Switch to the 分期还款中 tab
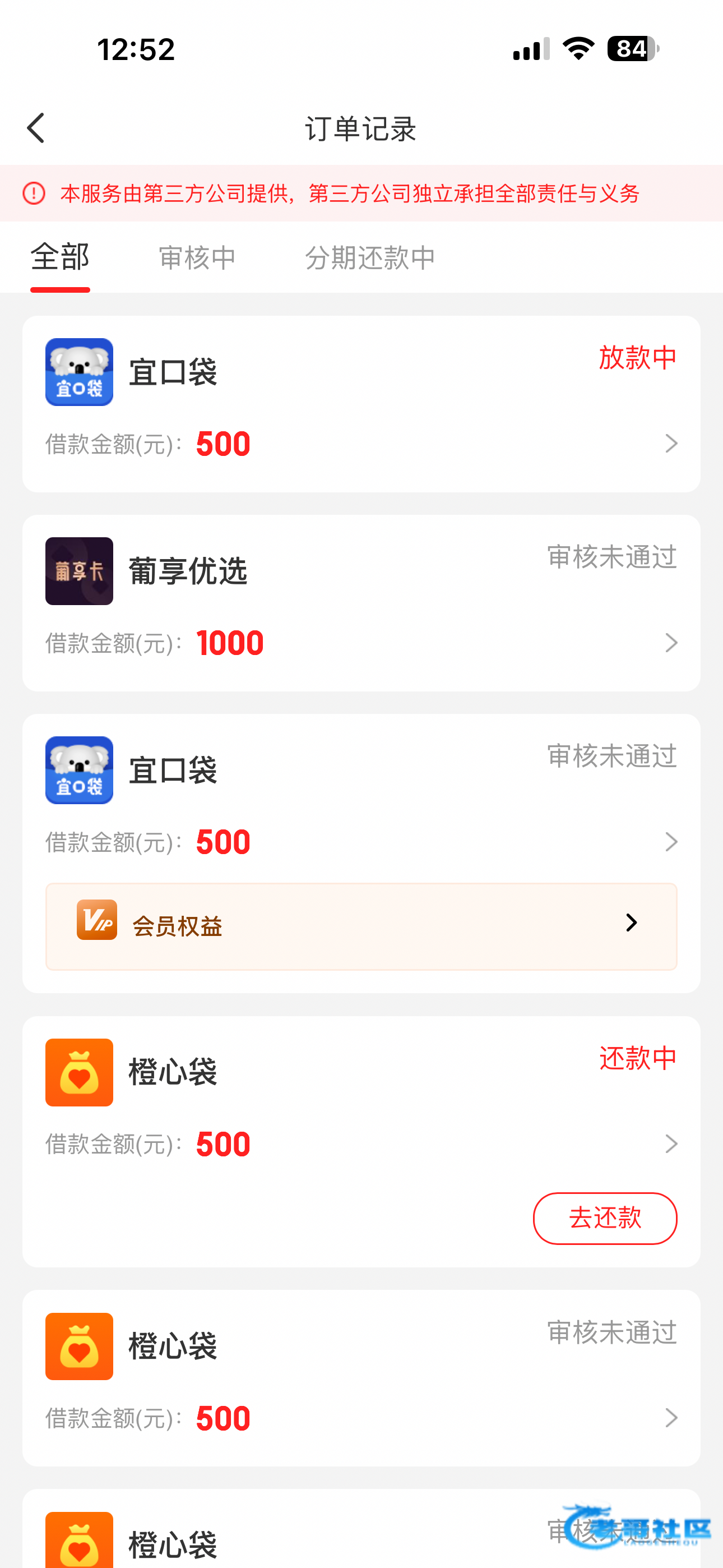Image resolution: width=723 pixels, height=1568 pixels. point(370,257)
